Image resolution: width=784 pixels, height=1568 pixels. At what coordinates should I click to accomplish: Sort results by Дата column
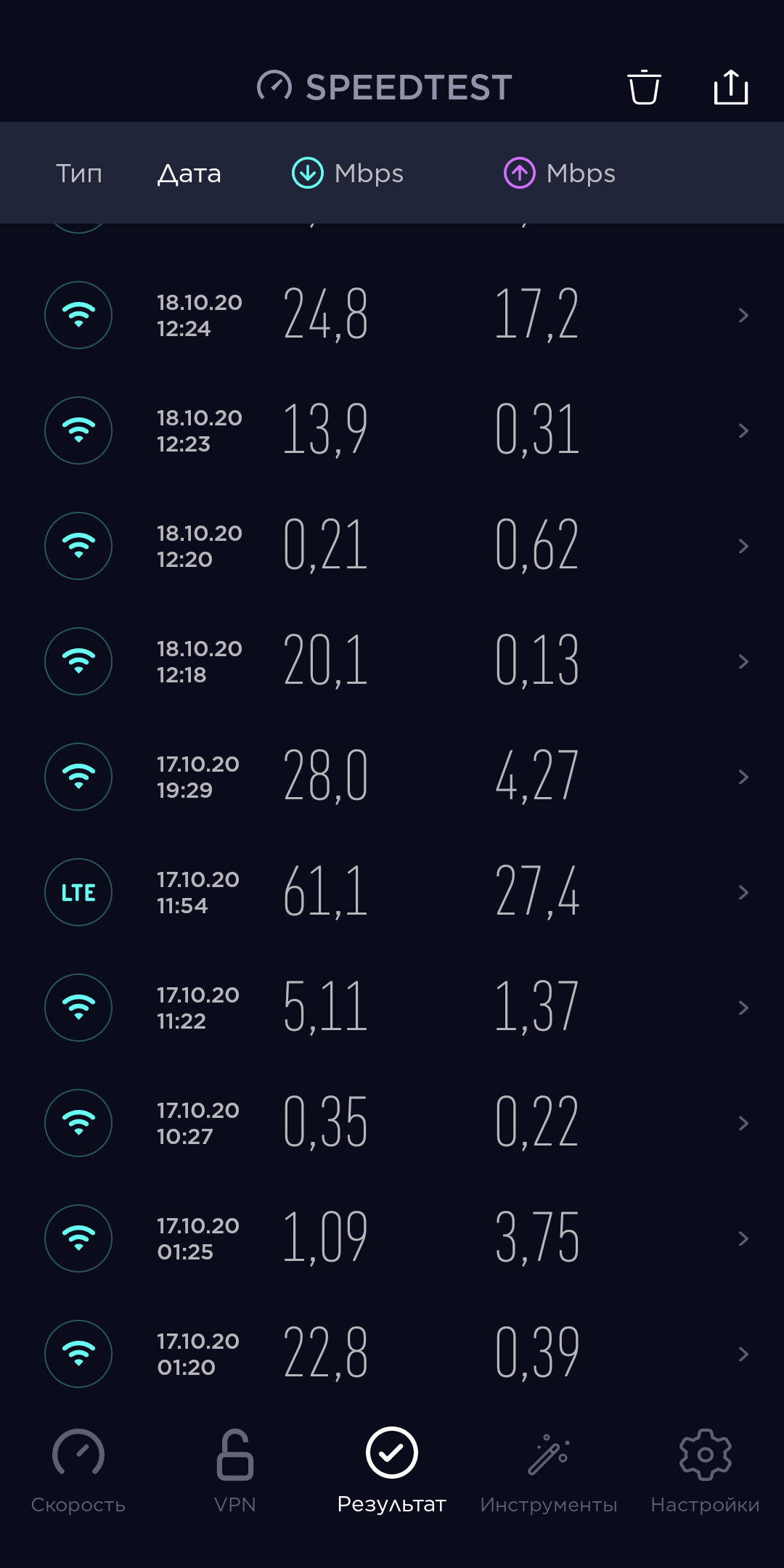(189, 173)
